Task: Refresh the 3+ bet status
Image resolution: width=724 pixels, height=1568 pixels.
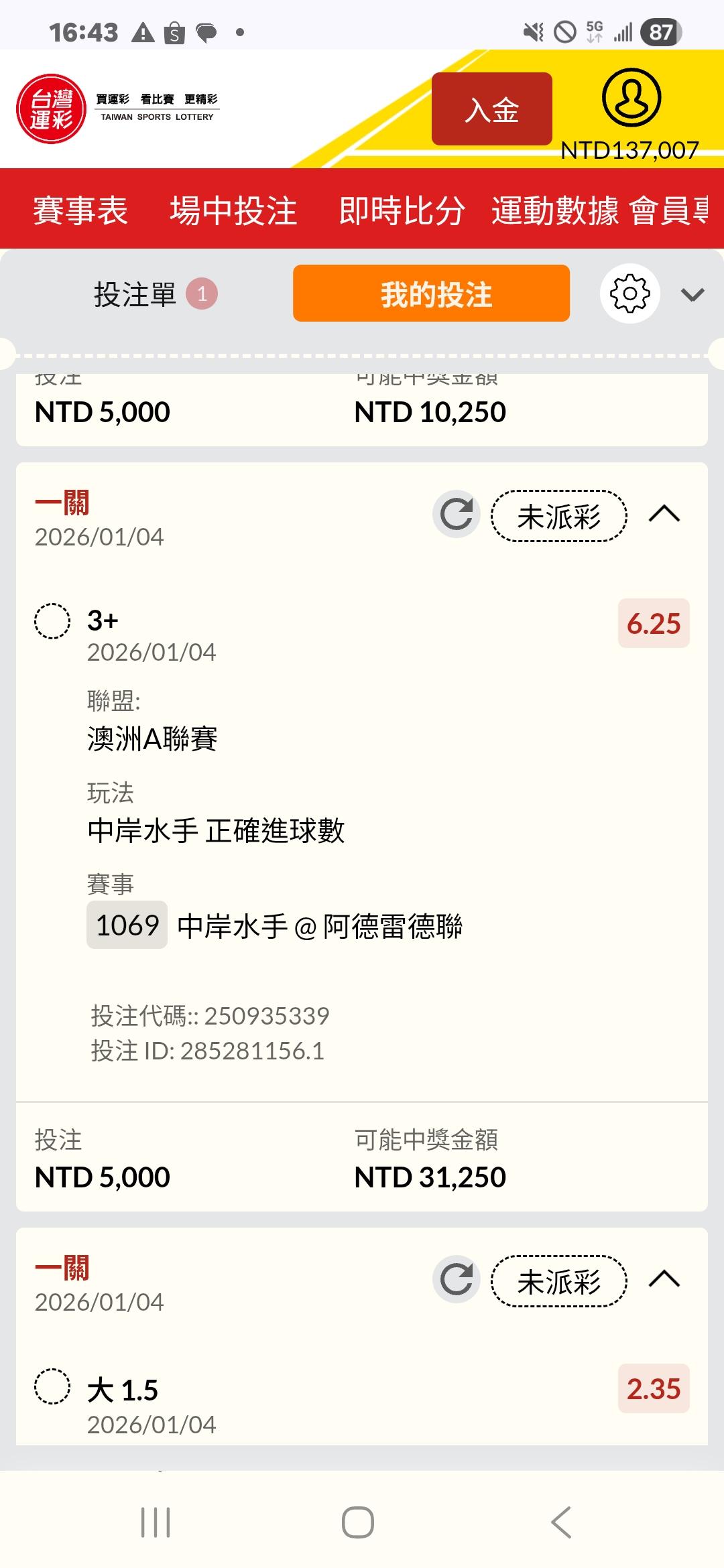Action: (x=457, y=515)
